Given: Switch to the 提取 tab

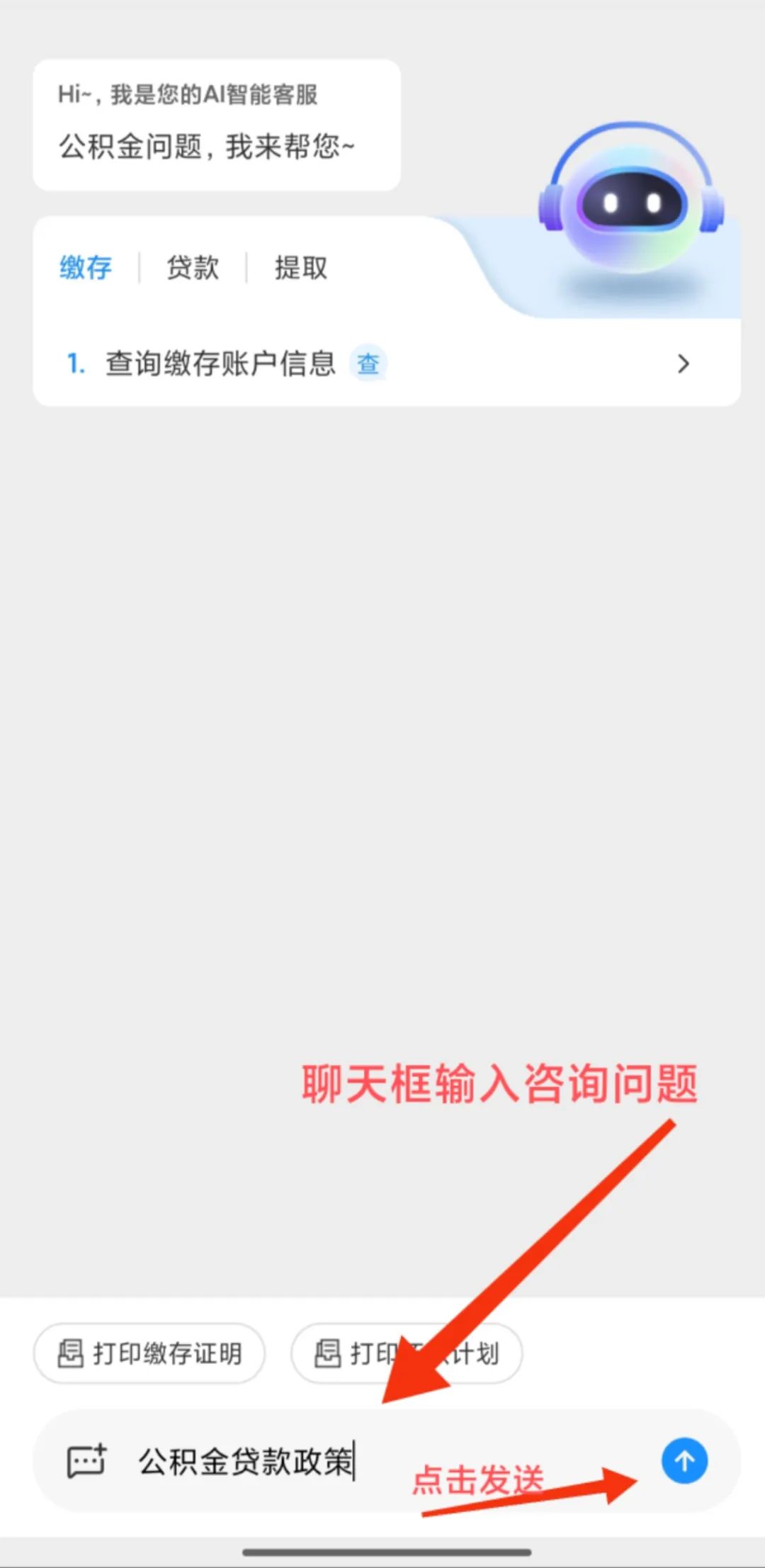Looking at the screenshot, I should [x=301, y=268].
